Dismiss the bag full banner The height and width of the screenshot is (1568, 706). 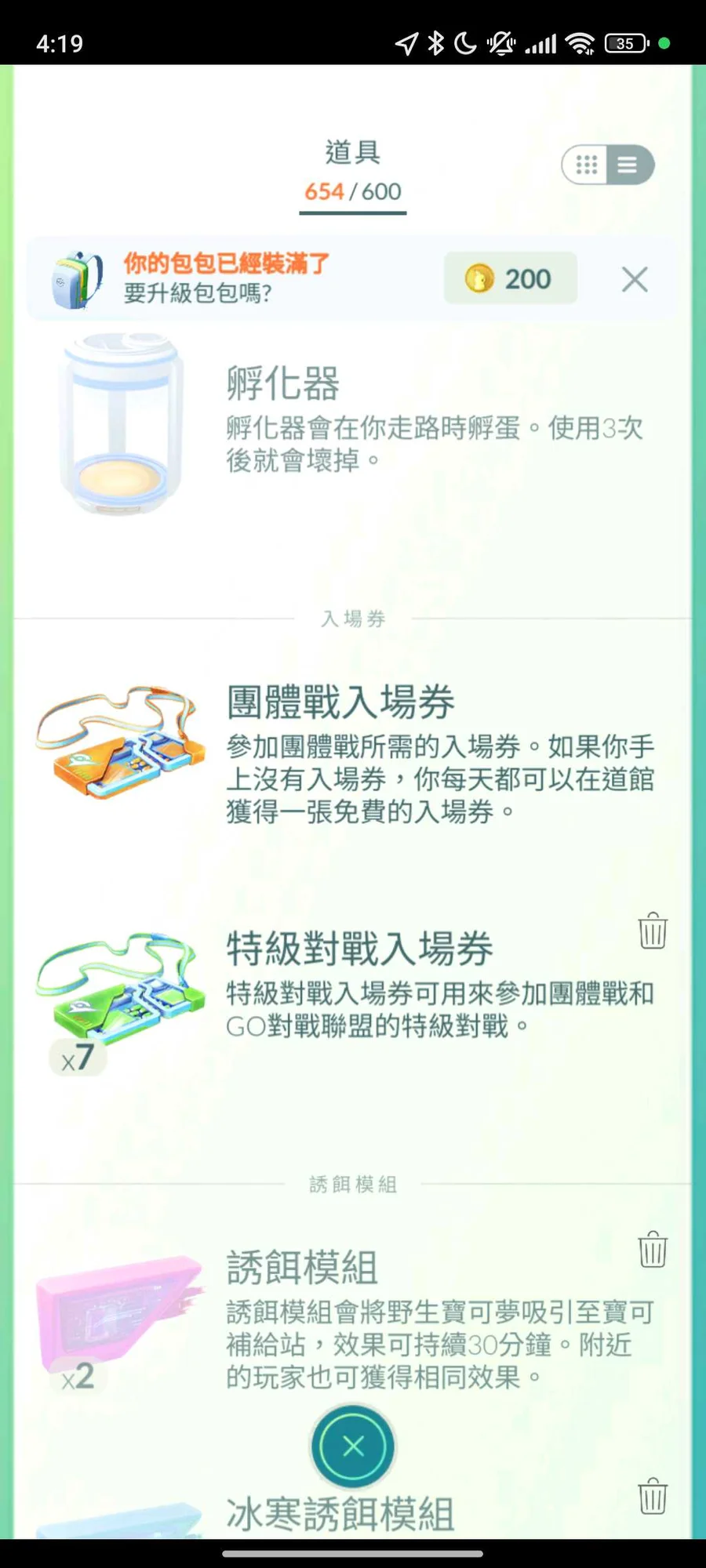[634, 279]
